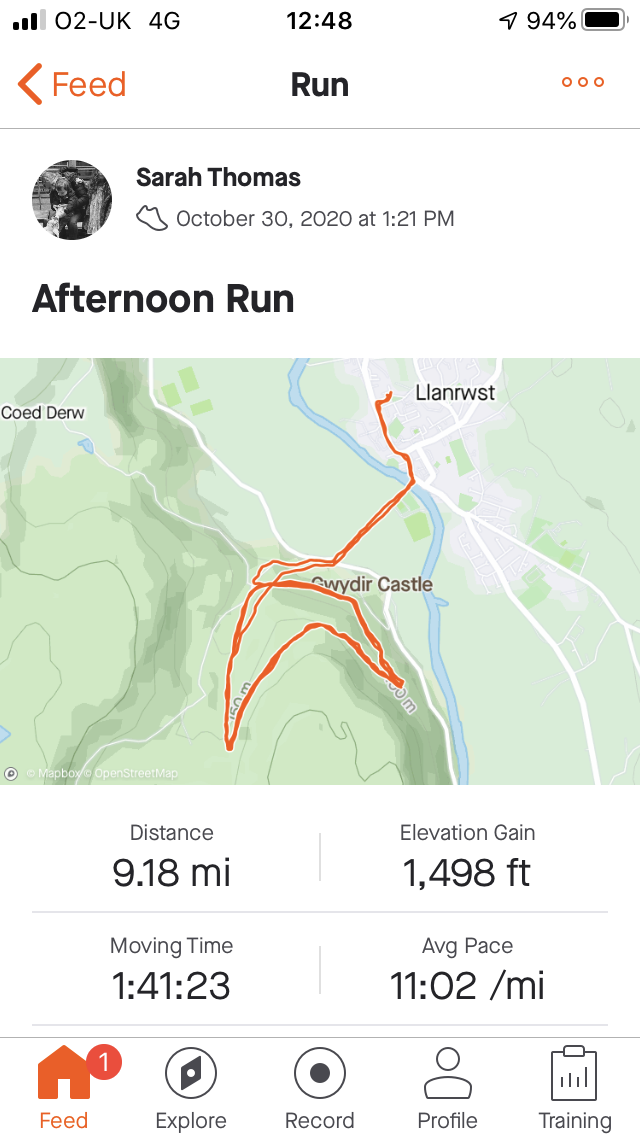Go back to the Feed
Image resolution: width=640 pixels, height=1136 pixels.
tap(72, 84)
